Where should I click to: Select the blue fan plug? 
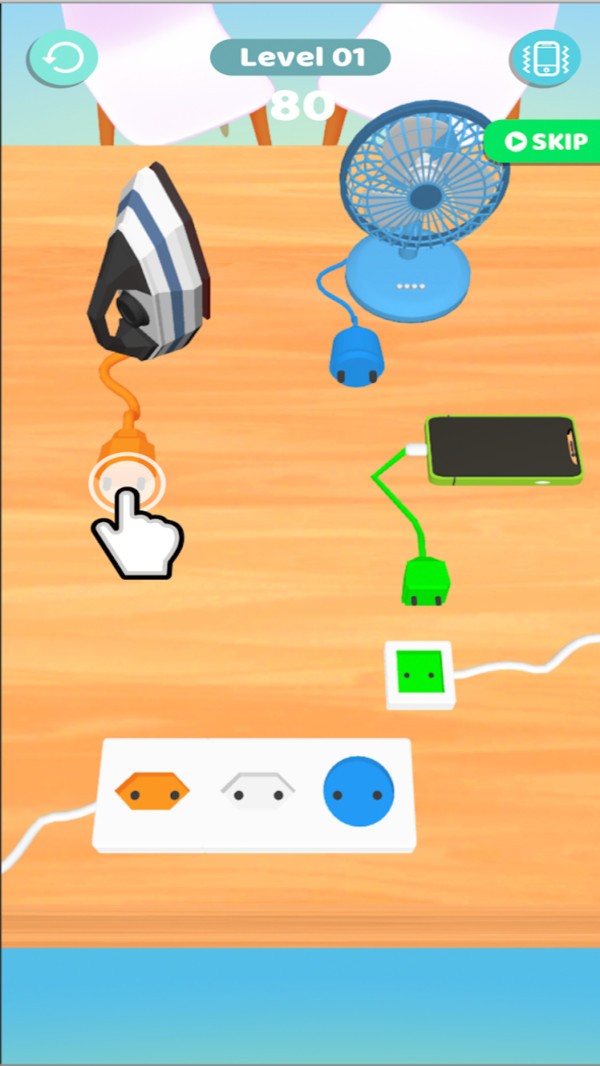353,359
